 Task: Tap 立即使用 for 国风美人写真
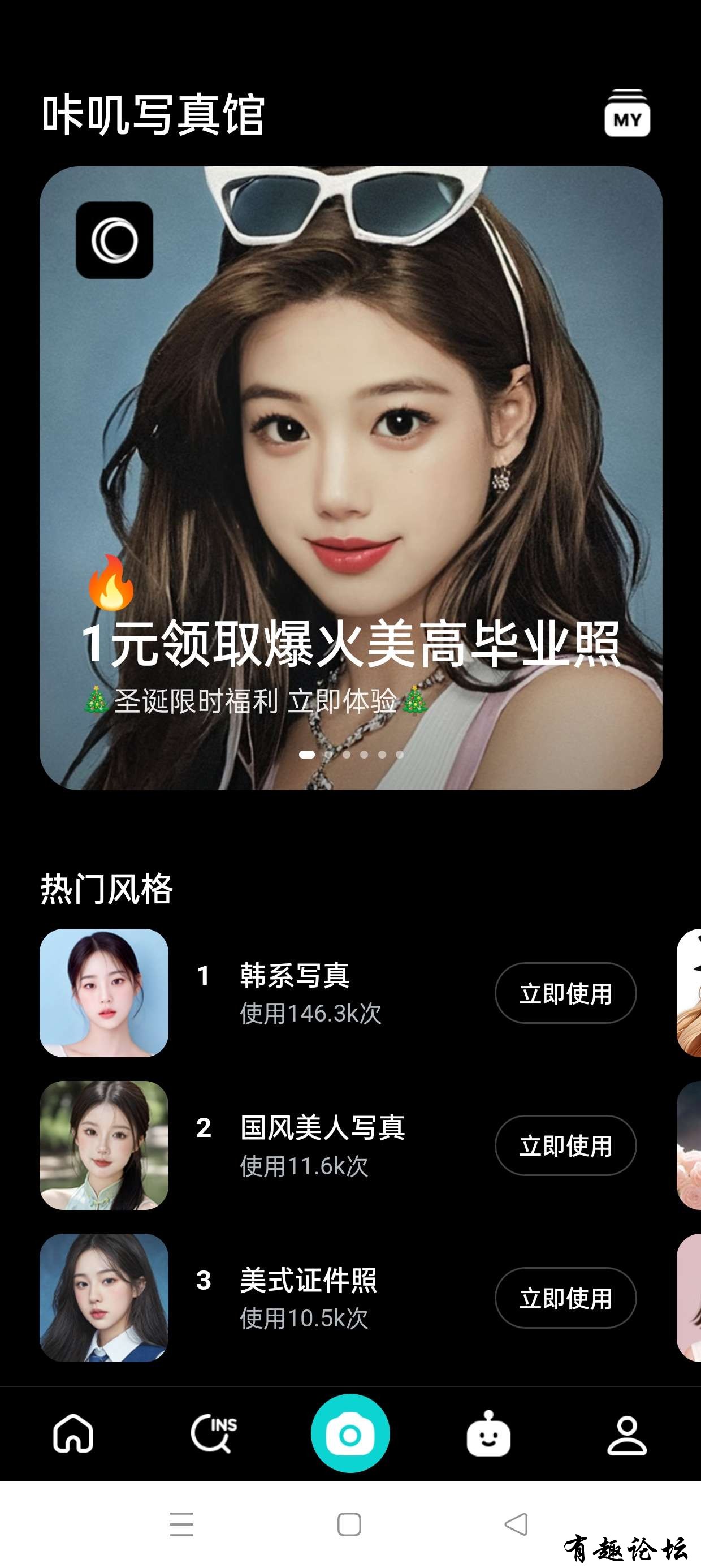coord(565,1145)
